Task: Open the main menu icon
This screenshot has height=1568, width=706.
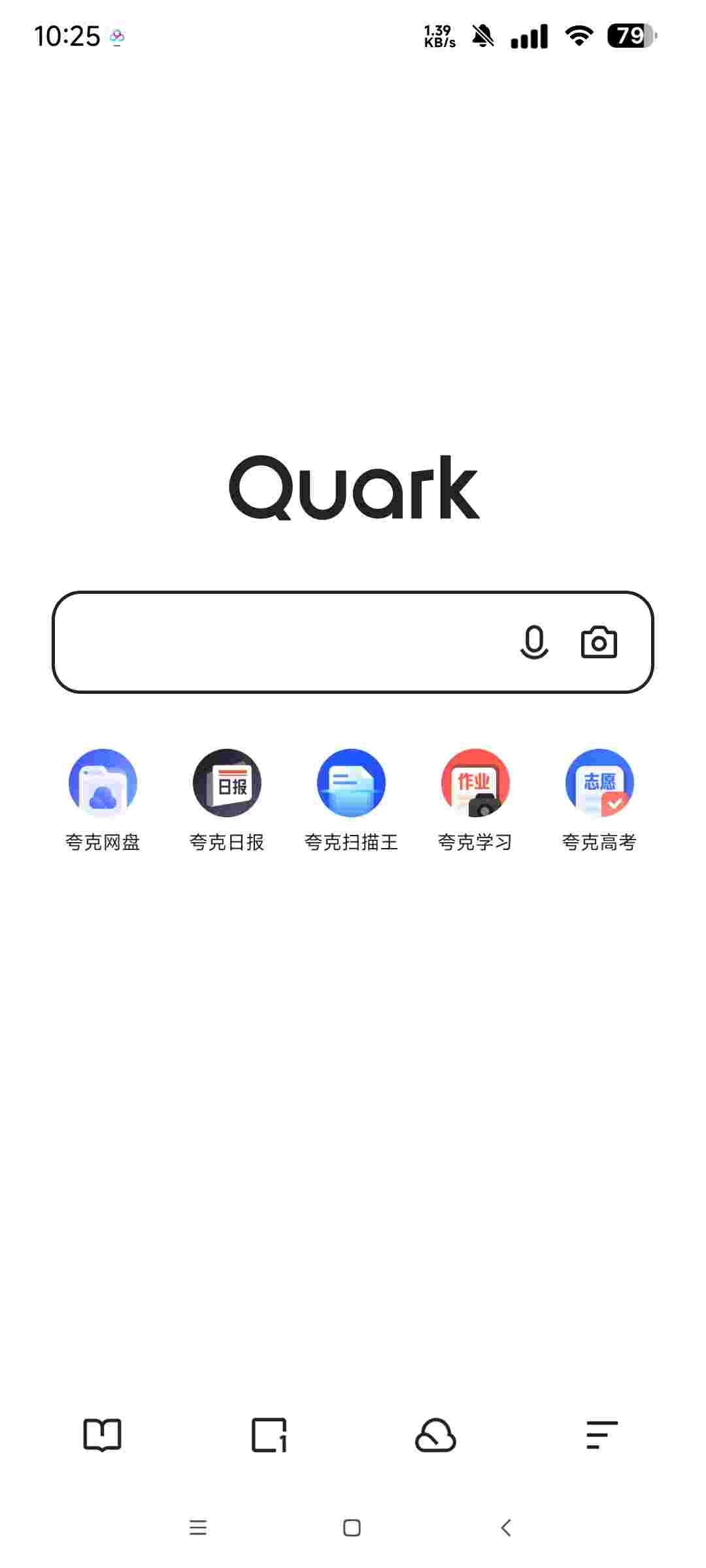Action: (x=602, y=1435)
